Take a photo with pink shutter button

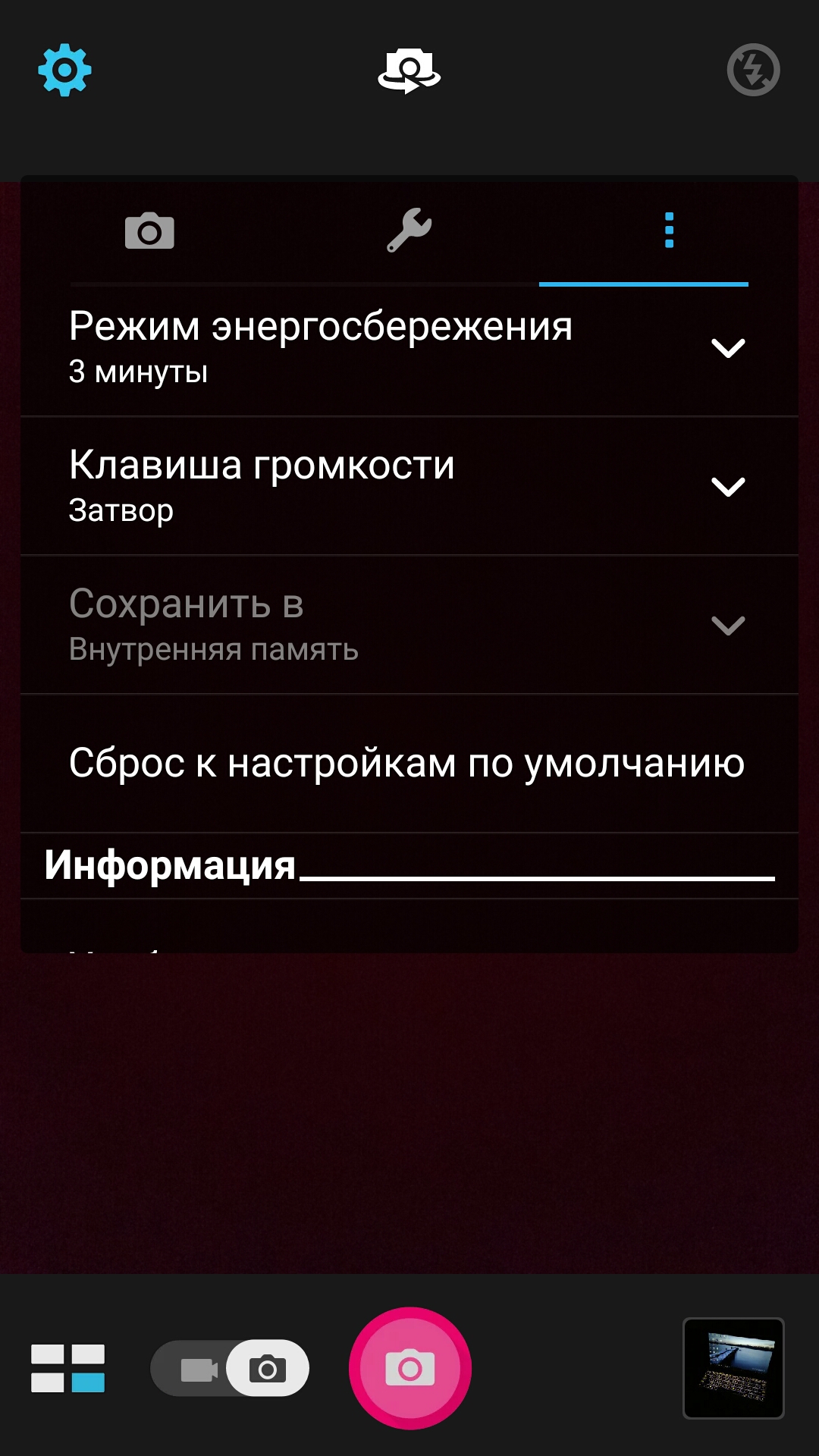(x=410, y=1368)
